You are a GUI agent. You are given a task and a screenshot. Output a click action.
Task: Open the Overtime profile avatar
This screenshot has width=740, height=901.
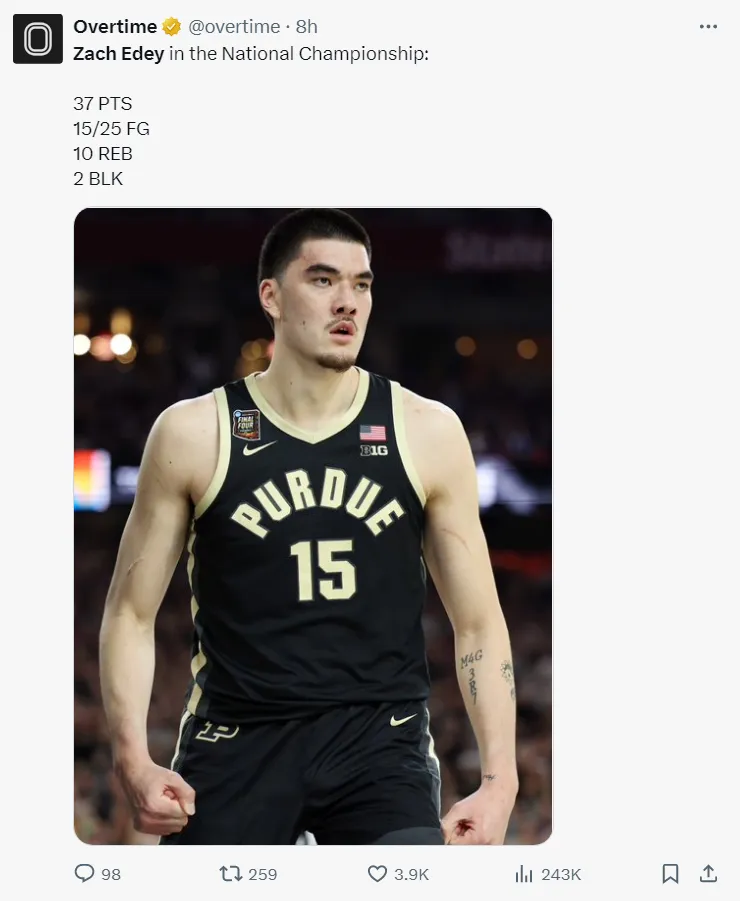[x=37, y=39]
